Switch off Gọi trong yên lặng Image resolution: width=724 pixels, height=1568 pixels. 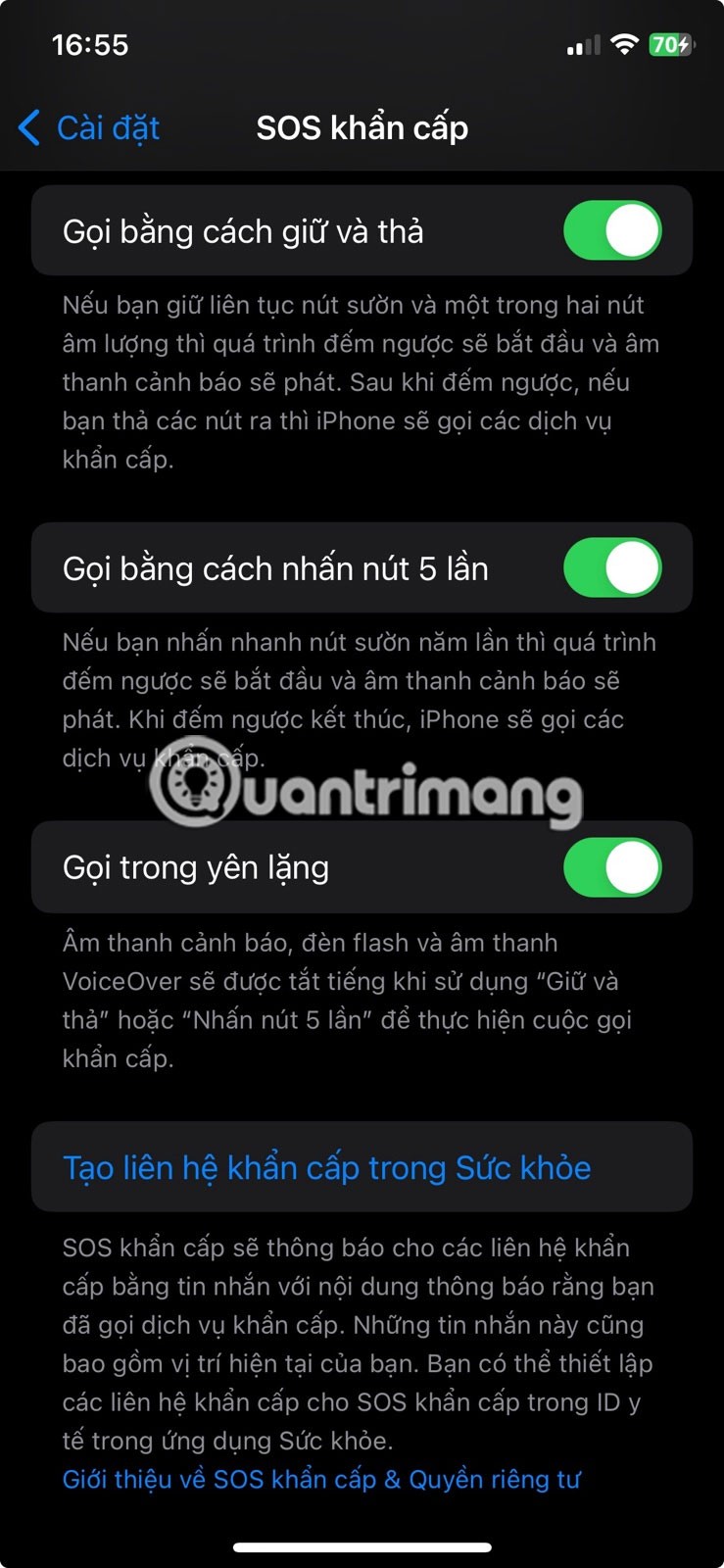click(612, 867)
